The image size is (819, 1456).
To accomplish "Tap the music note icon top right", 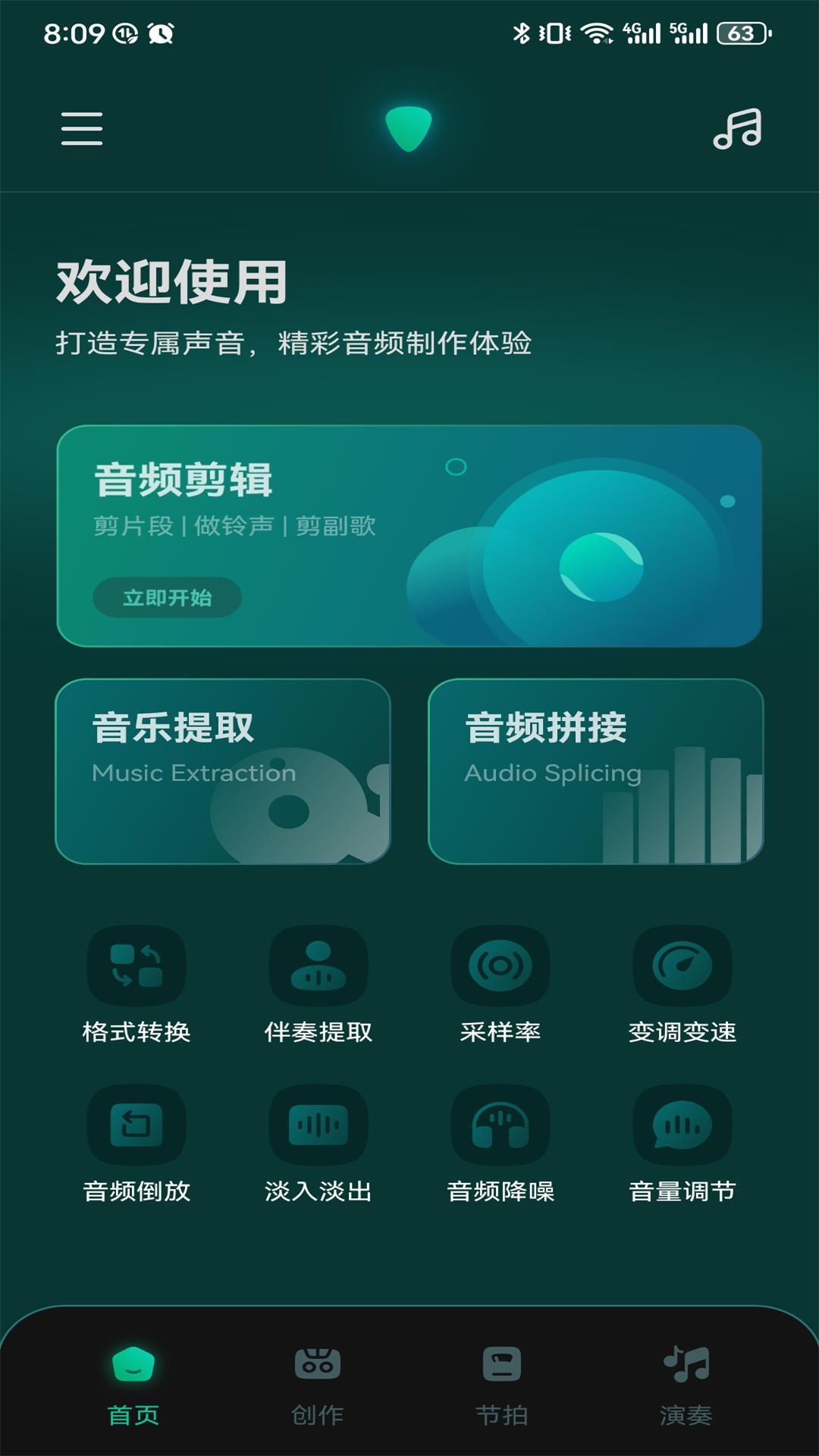I will tap(737, 130).
